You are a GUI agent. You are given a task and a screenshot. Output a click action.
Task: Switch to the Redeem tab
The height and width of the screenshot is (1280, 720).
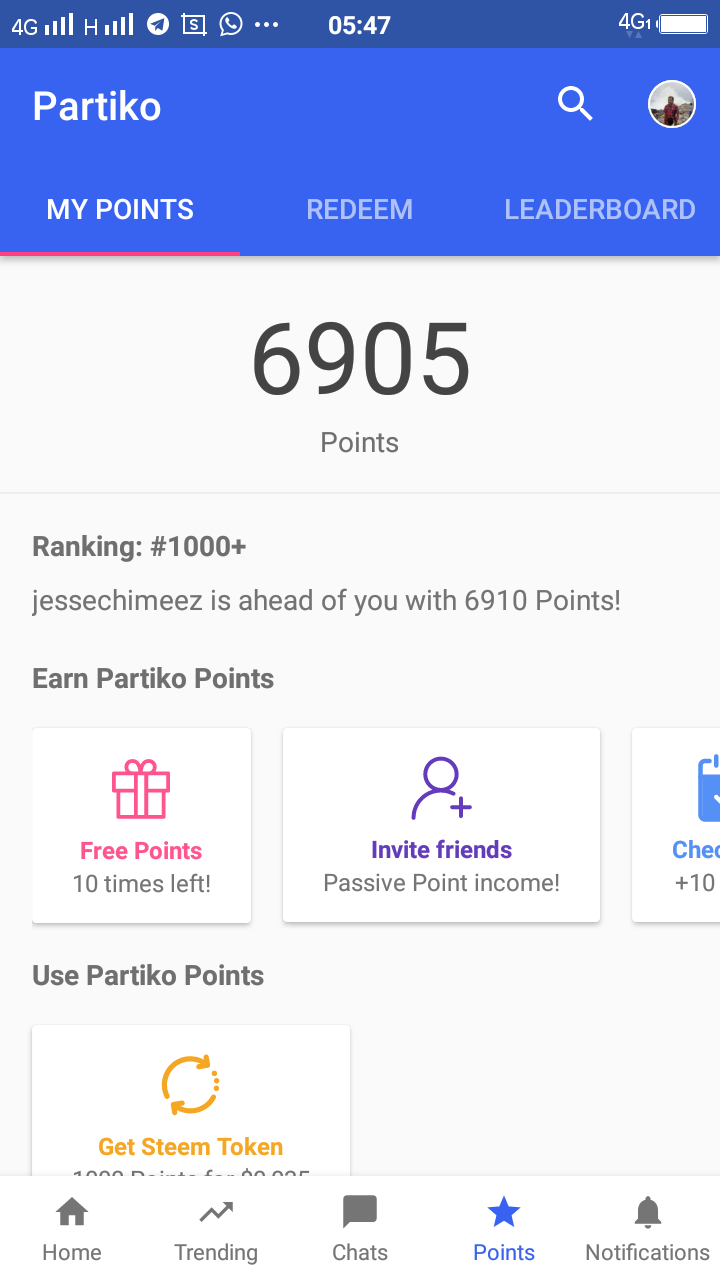(359, 210)
